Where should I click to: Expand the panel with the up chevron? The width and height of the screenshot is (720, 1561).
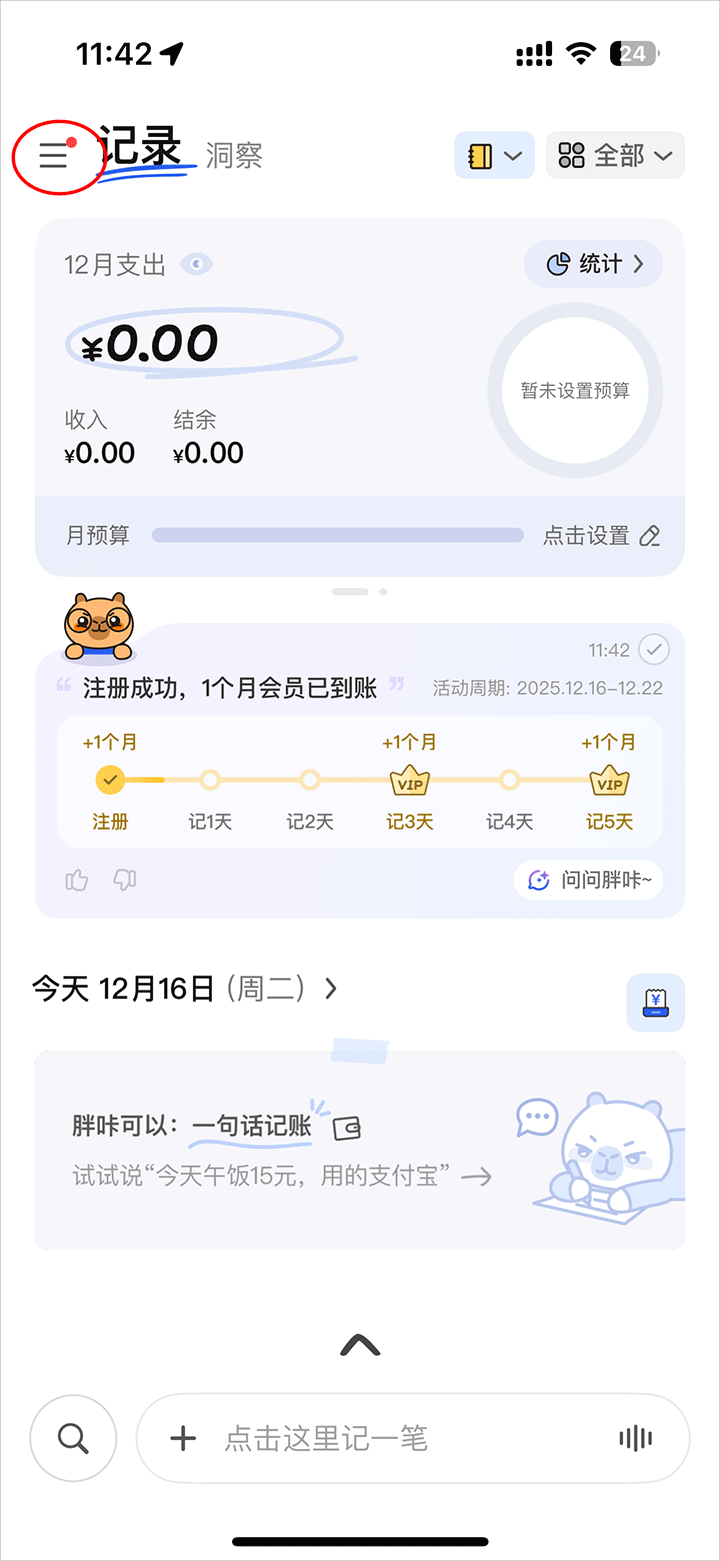click(360, 1345)
